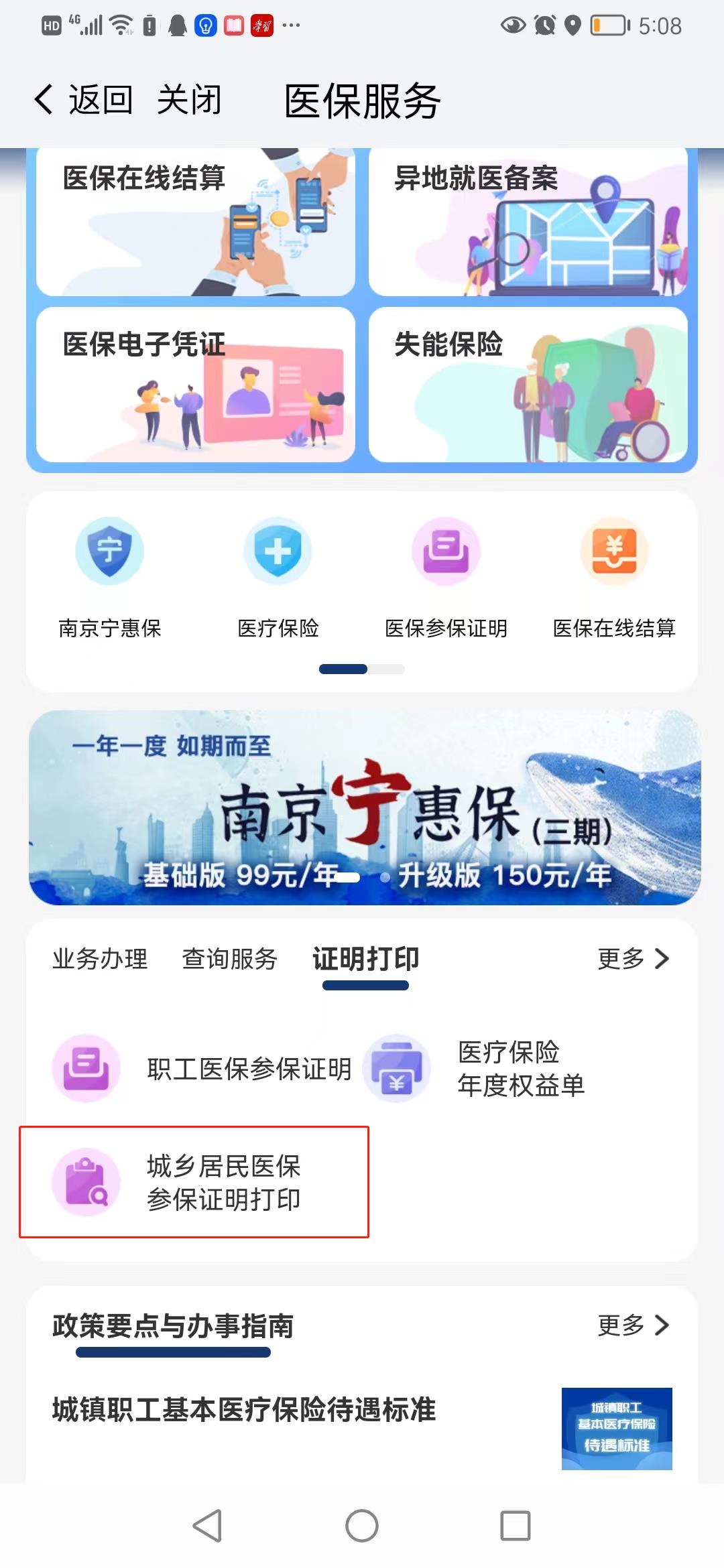Go back using the 返回 button
Image resolution: width=724 pixels, height=1568 pixels.
(x=84, y=101)
